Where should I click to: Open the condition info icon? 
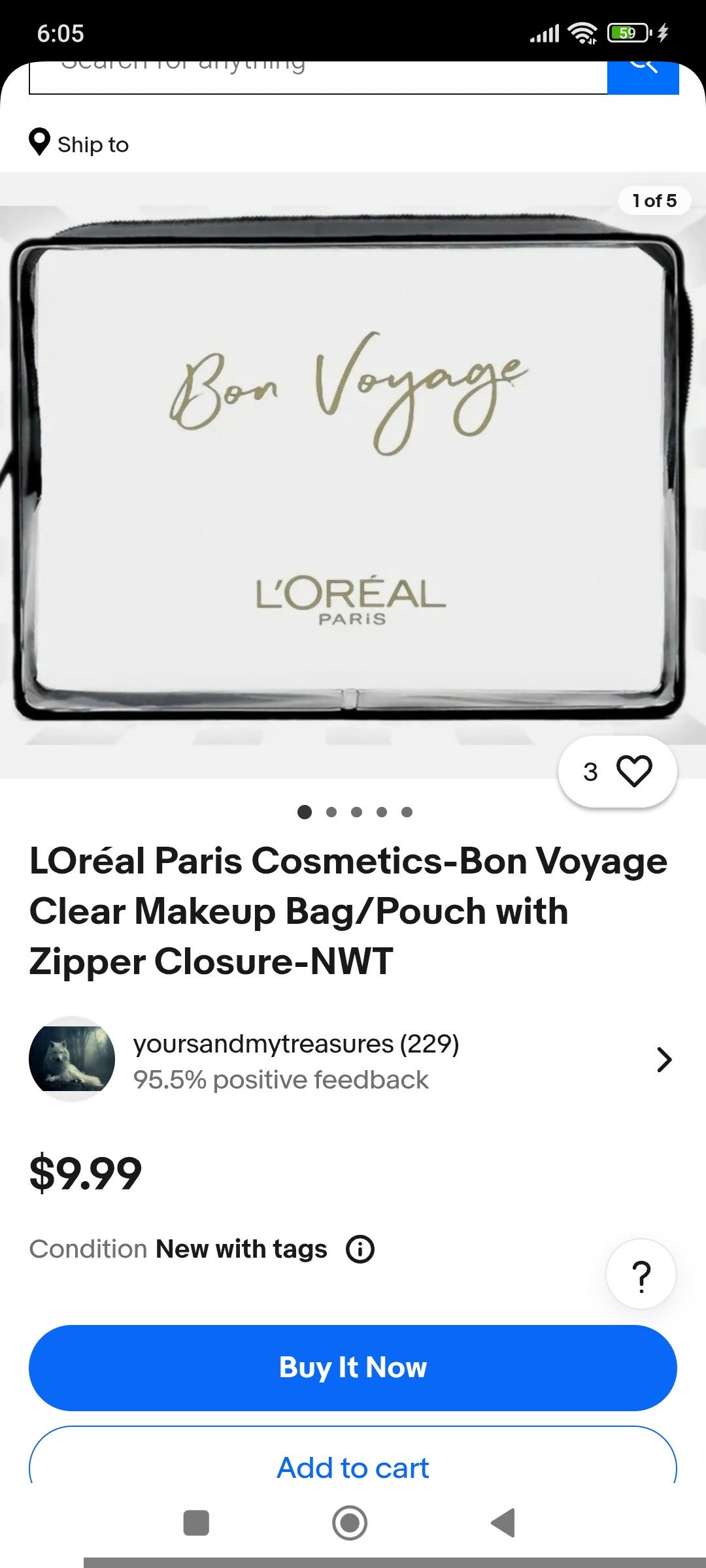[x=360, y=1248]
